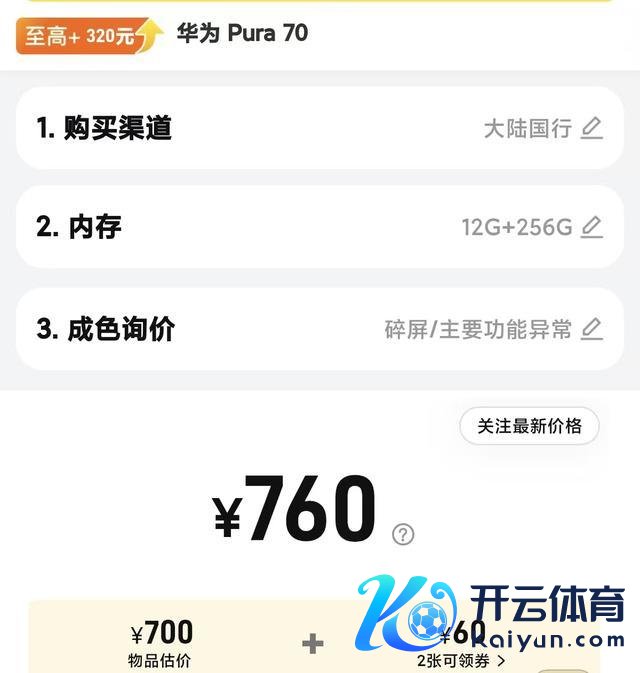Open the 2张可领券 coupon link
Viewport: 640px width, 673px height.
pyautogui.click(x=462, y=660)
